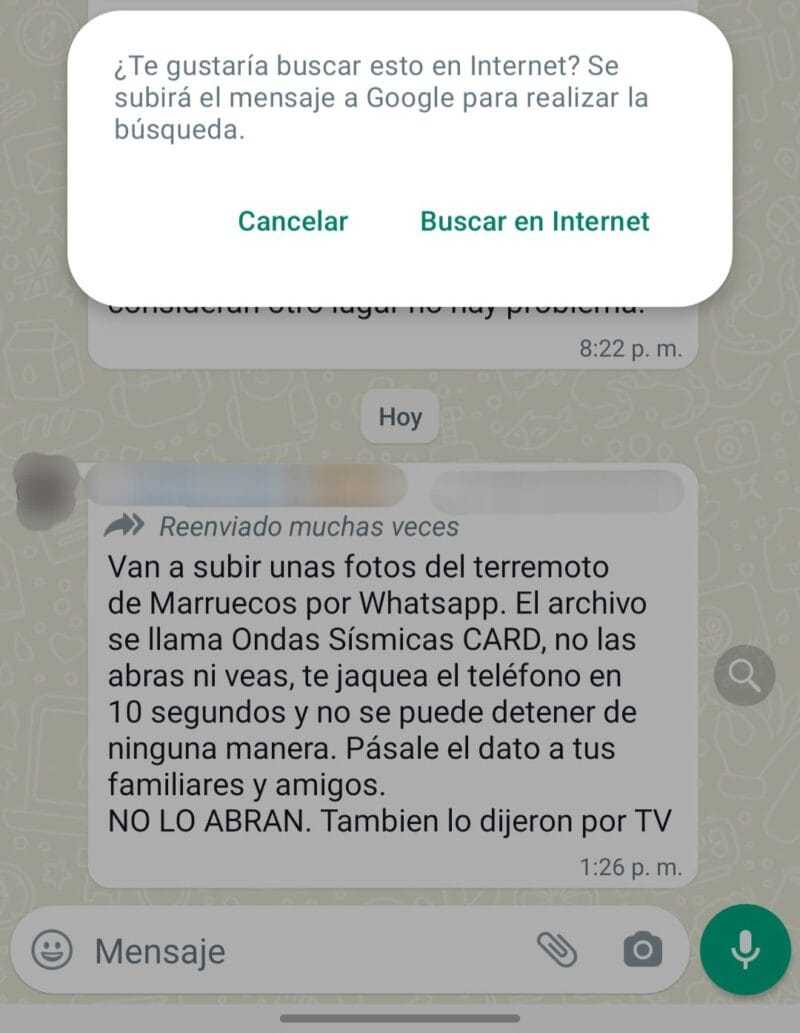
Task: Tap the floating search magnifier icon
Action: point(744,677)
